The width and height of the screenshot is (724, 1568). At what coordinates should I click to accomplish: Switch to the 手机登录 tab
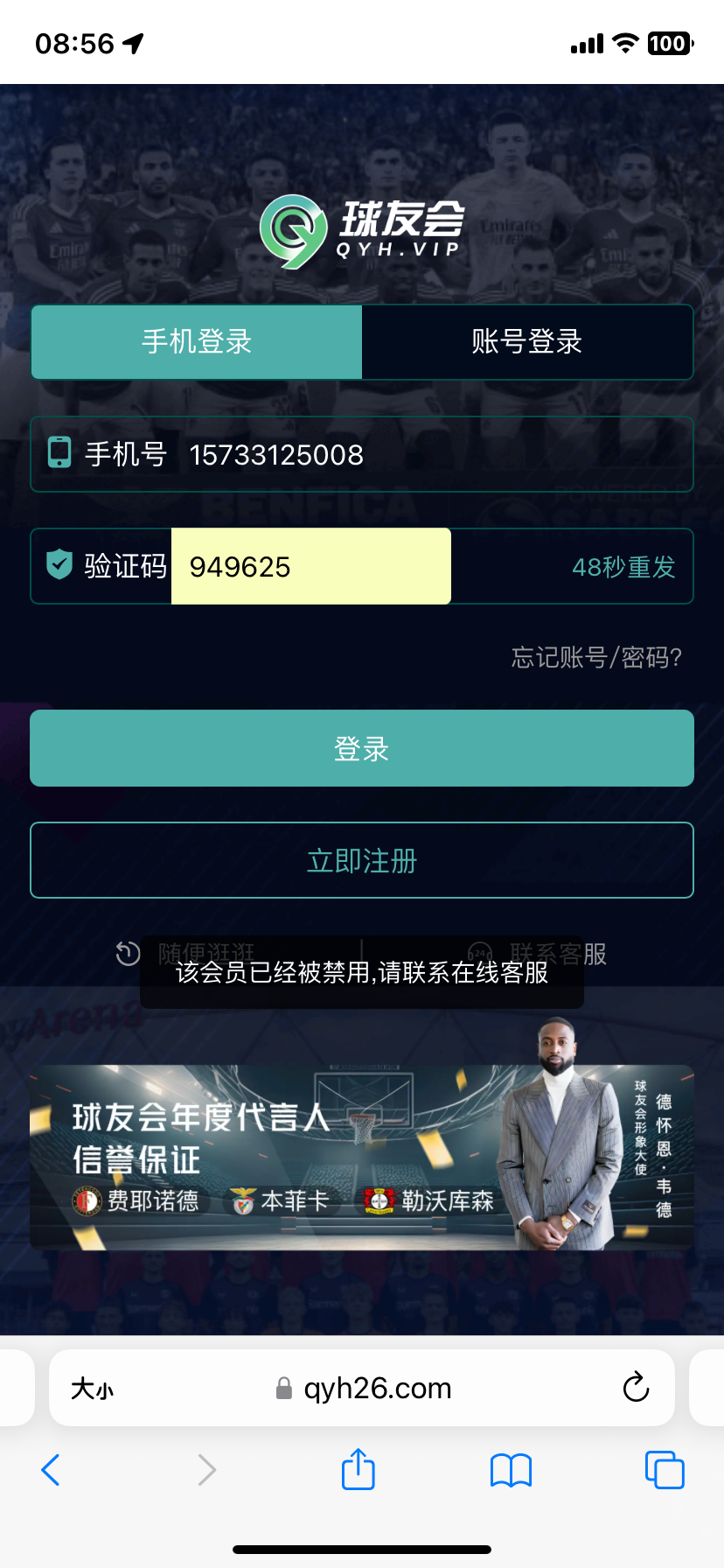tap(197, 342)
